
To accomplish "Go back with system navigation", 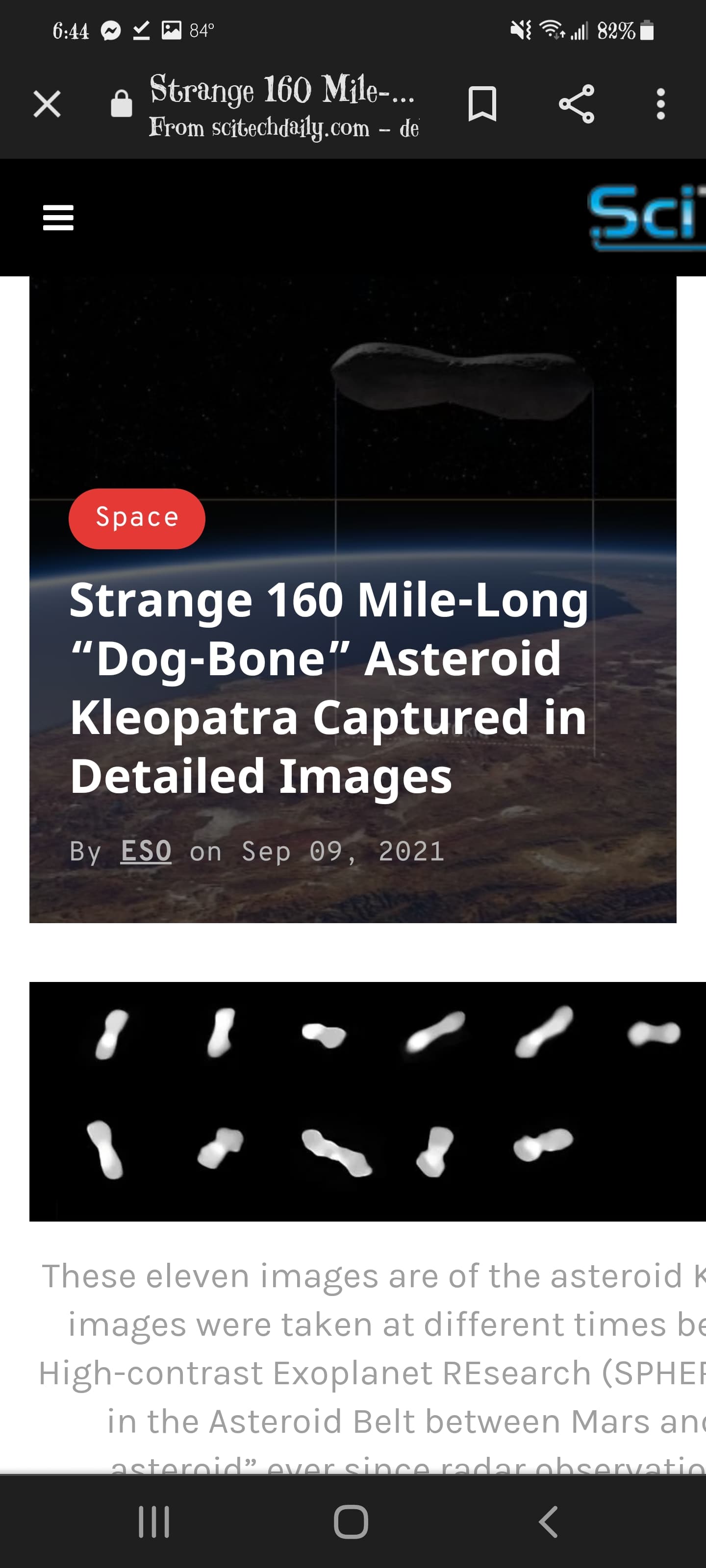I will tap(548, 1522).
